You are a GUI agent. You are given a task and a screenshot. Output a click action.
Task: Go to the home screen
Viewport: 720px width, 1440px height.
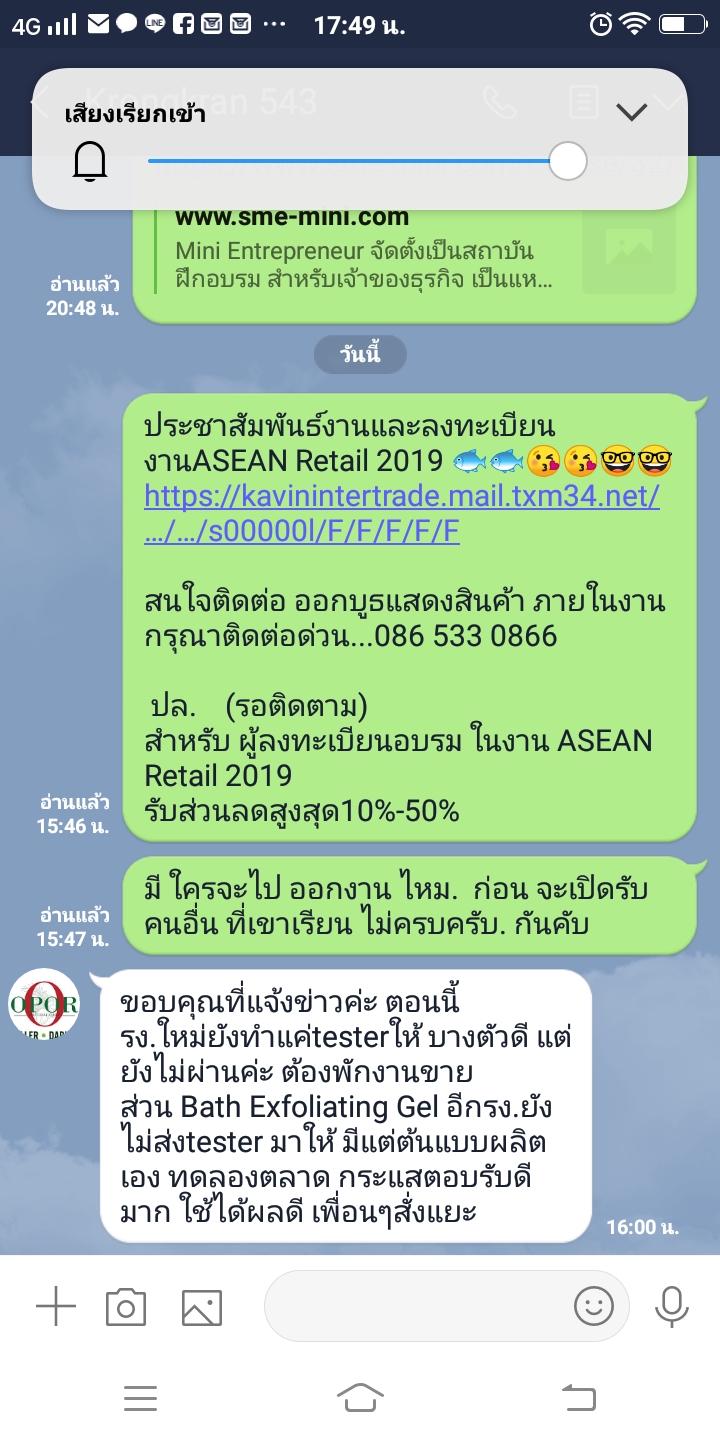coord(360,1398)
